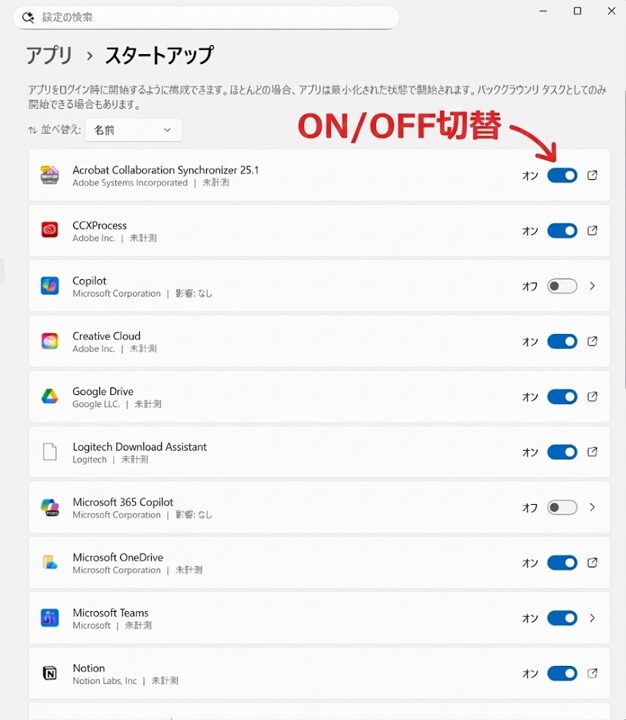Turn on Microsoft 365 Copilot startup
This screenshot has height=720, width=626.
tap(562, 507)
